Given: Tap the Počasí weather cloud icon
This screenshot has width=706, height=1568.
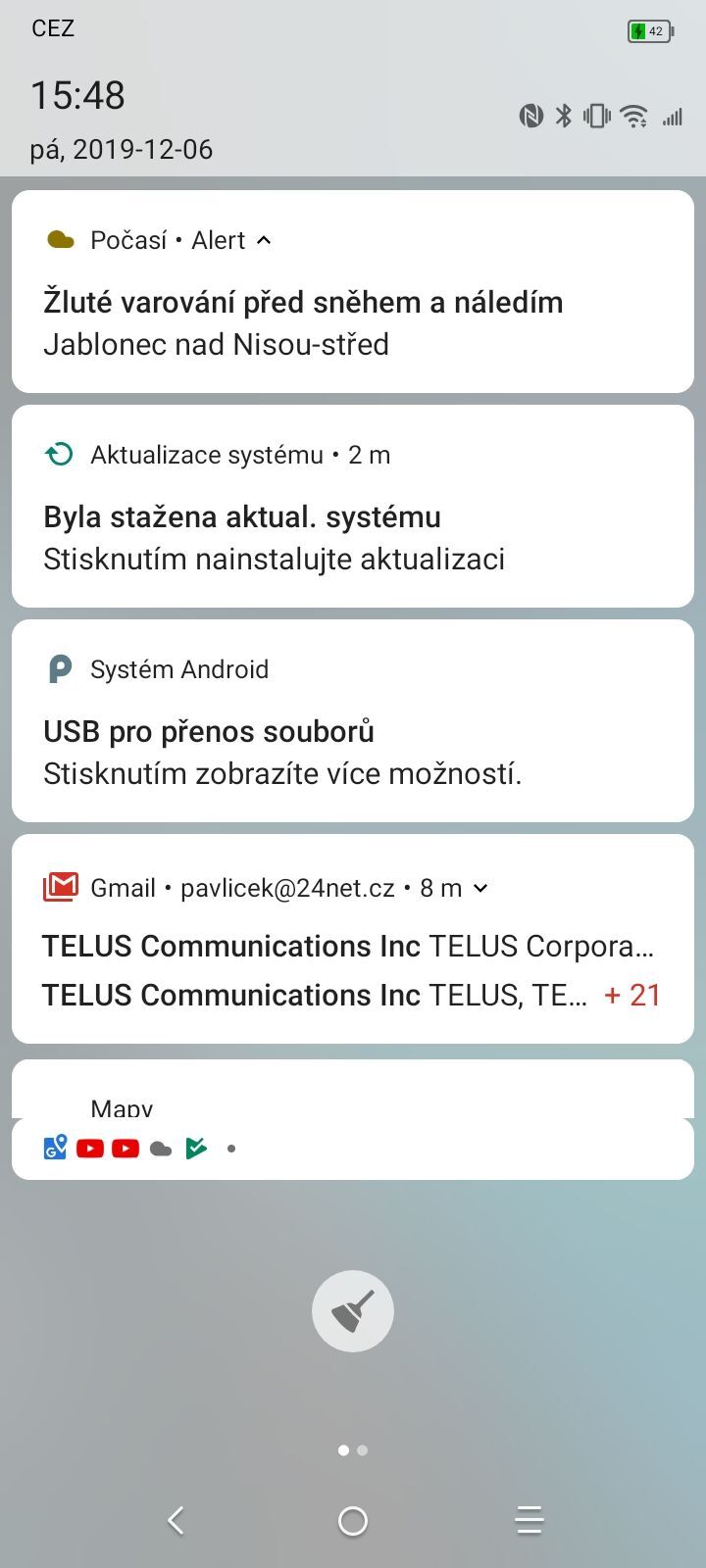Looking at the screenshot, I should point(61,239).
